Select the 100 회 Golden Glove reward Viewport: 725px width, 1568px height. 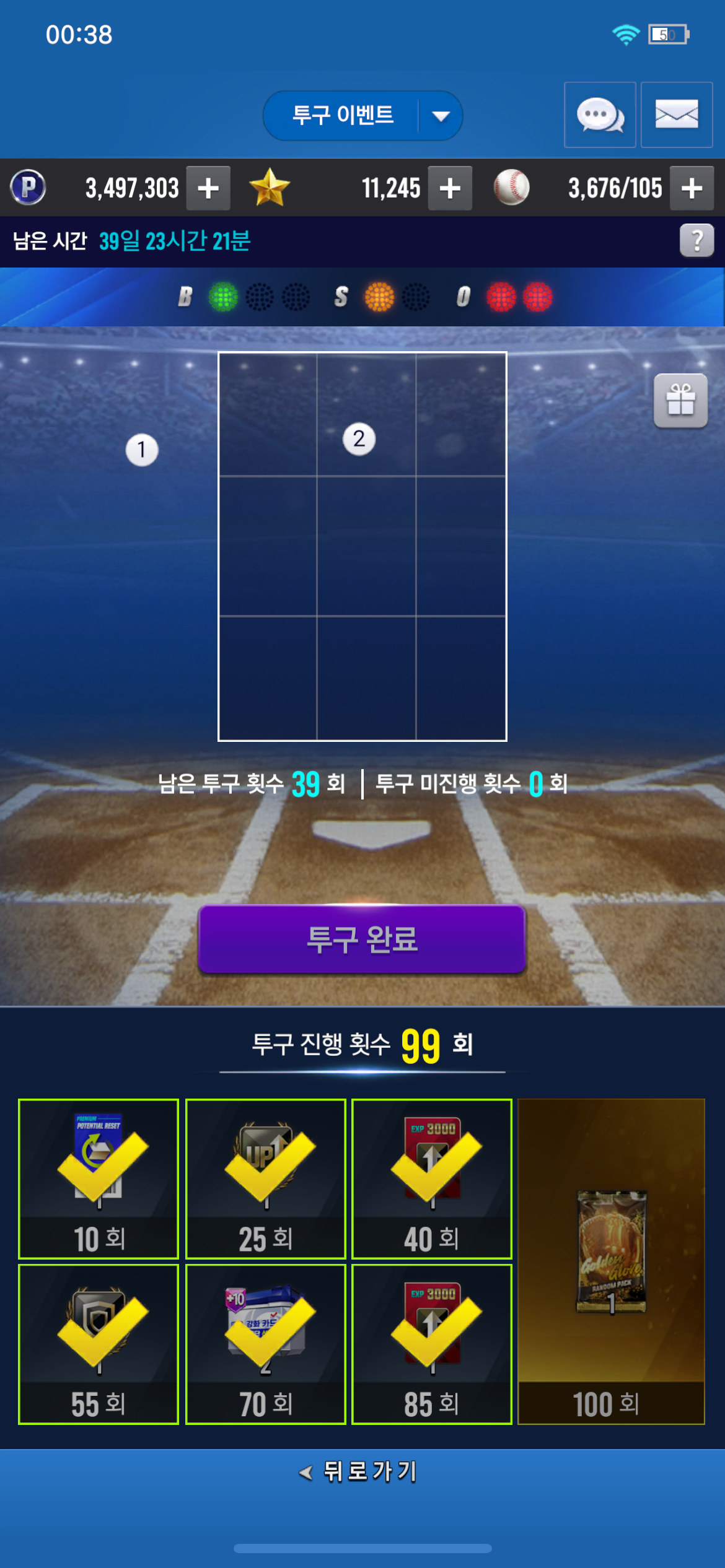611,1261
